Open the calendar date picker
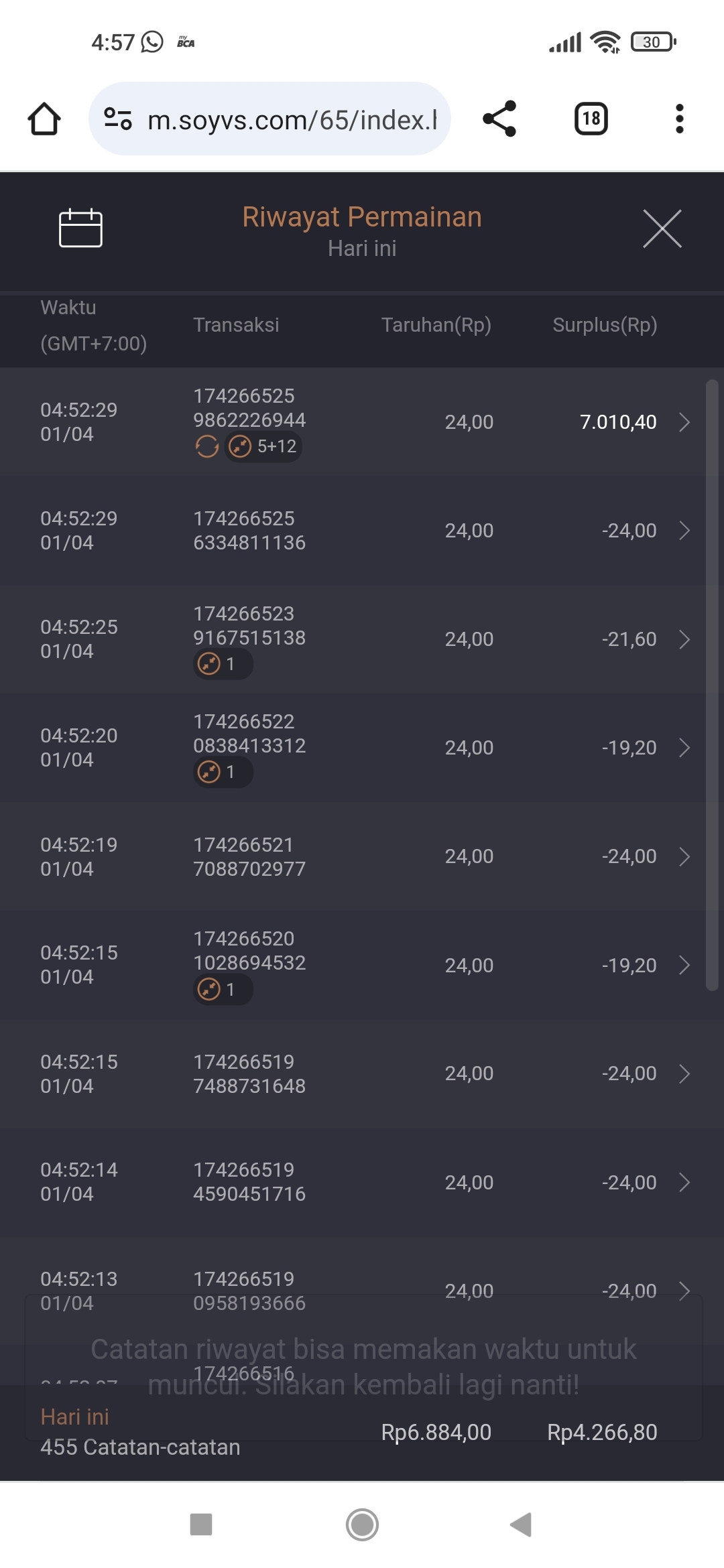This screenshot has width=724, height=1568. tap(80, 228)
